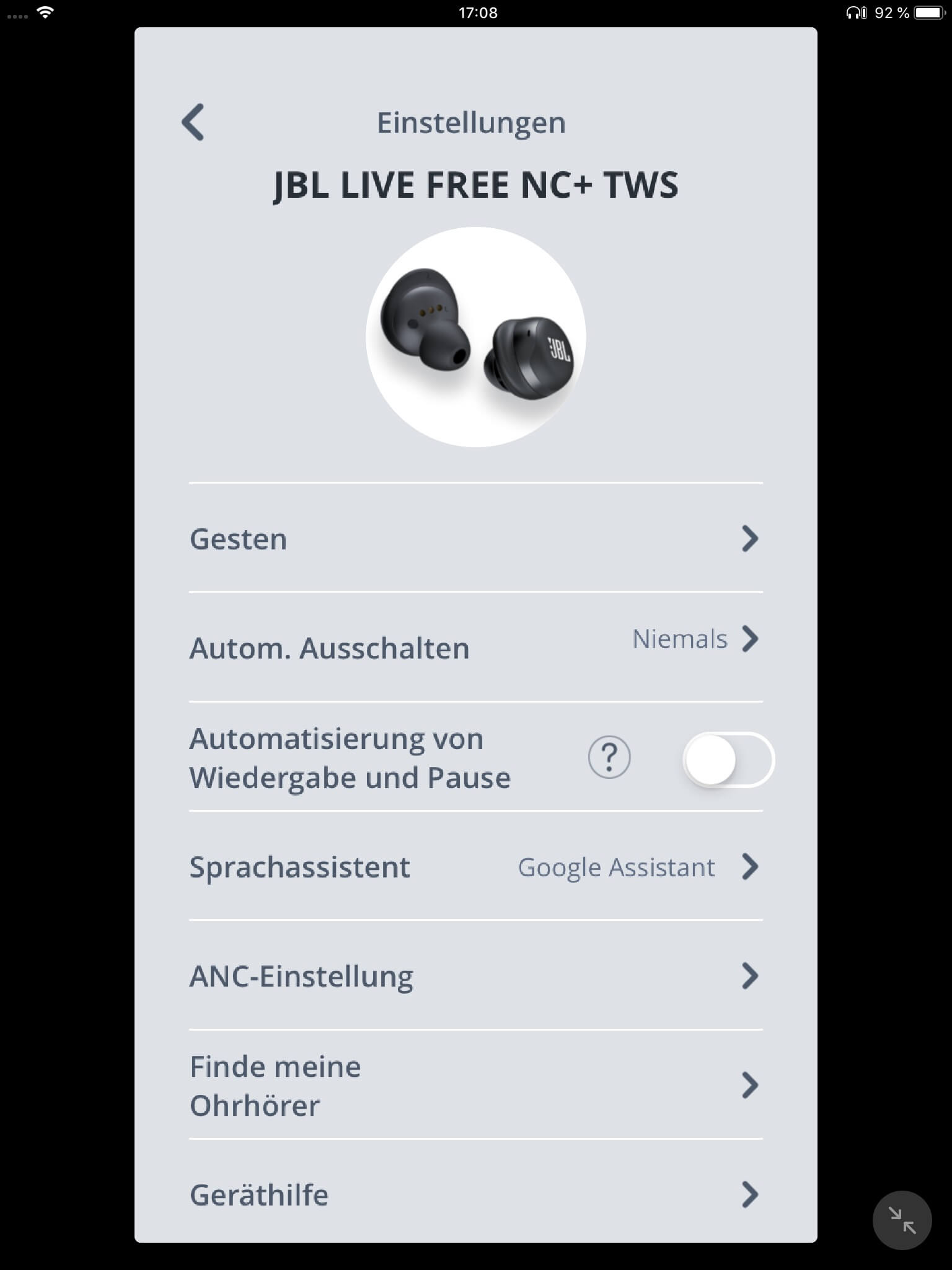The height and width of the screenshot is (1270, 952).
Task: Enable Automatisierung von Wiedergabe und Pause
Action: click(x=728, y=760)
